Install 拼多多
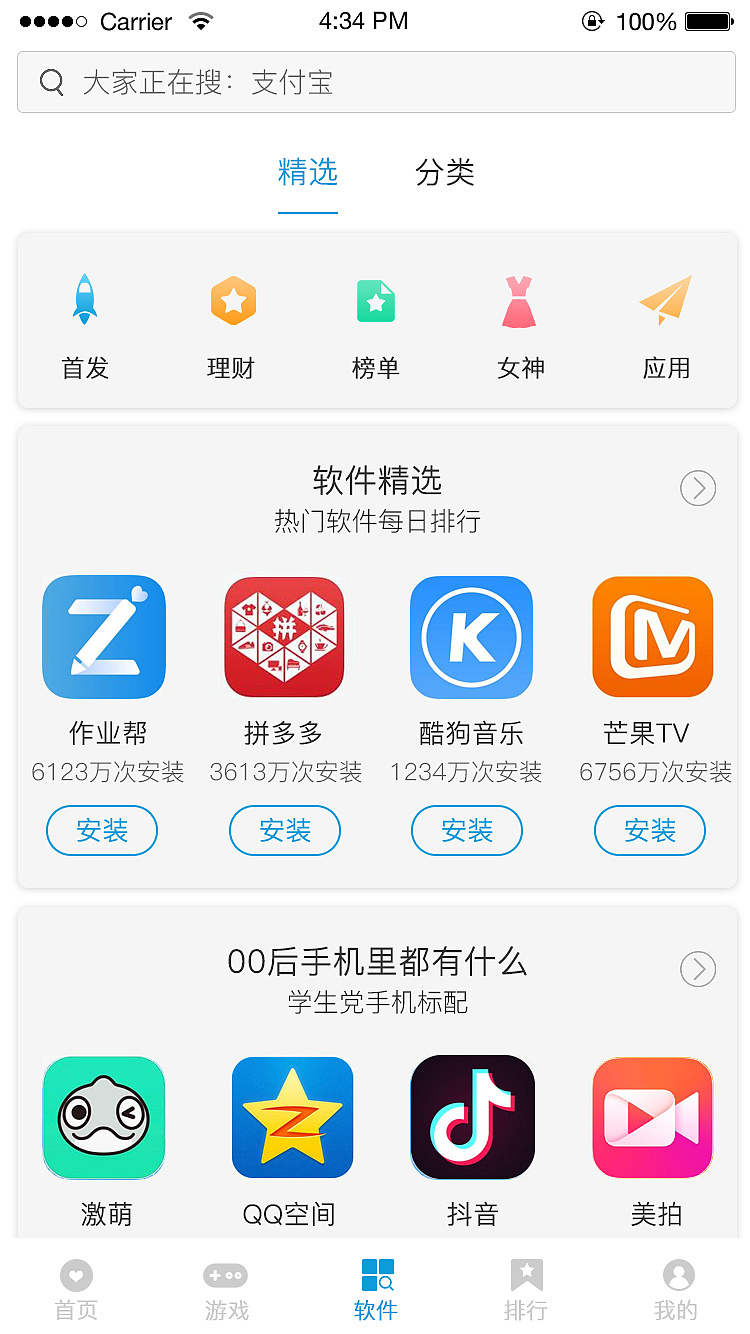Viewport: 750px width, 1334px height. [x=285, y=830]
